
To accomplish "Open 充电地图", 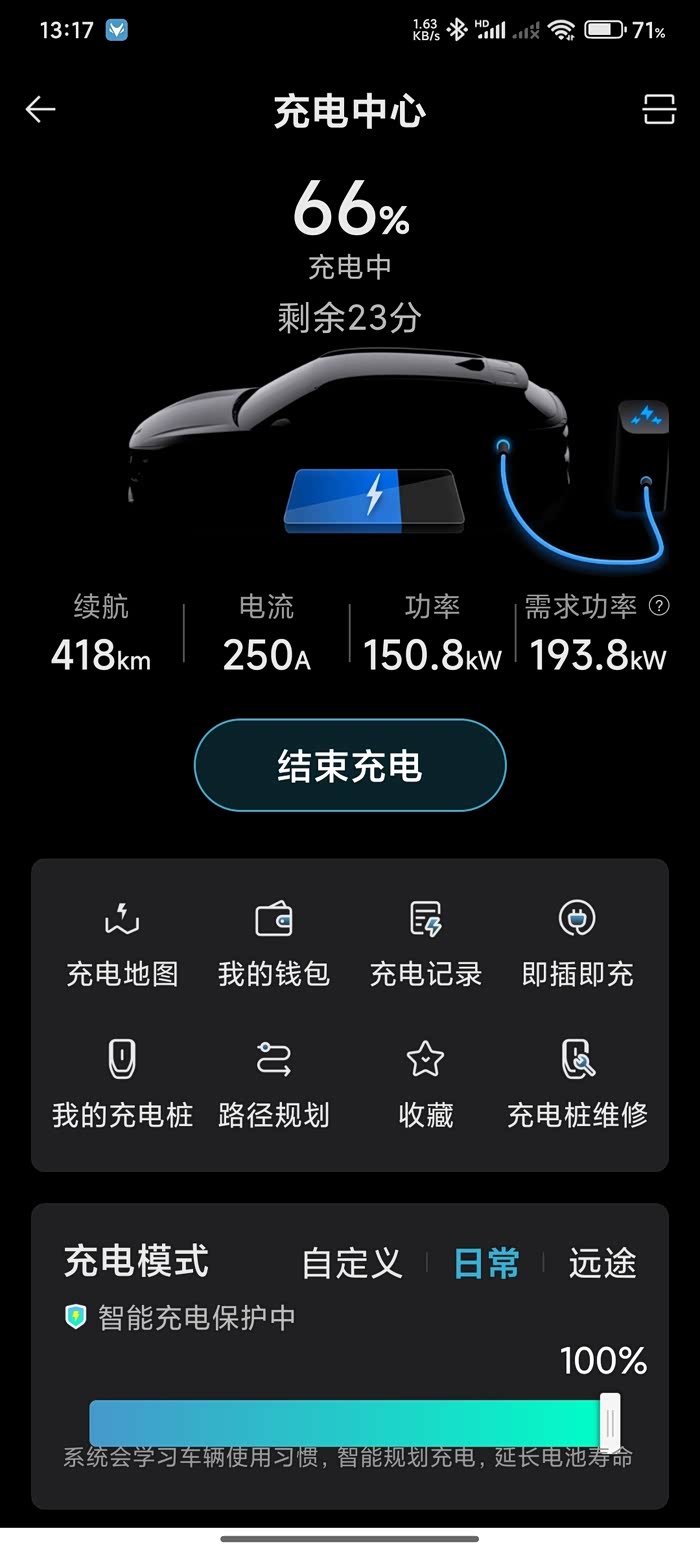I will tap(122, 943).
